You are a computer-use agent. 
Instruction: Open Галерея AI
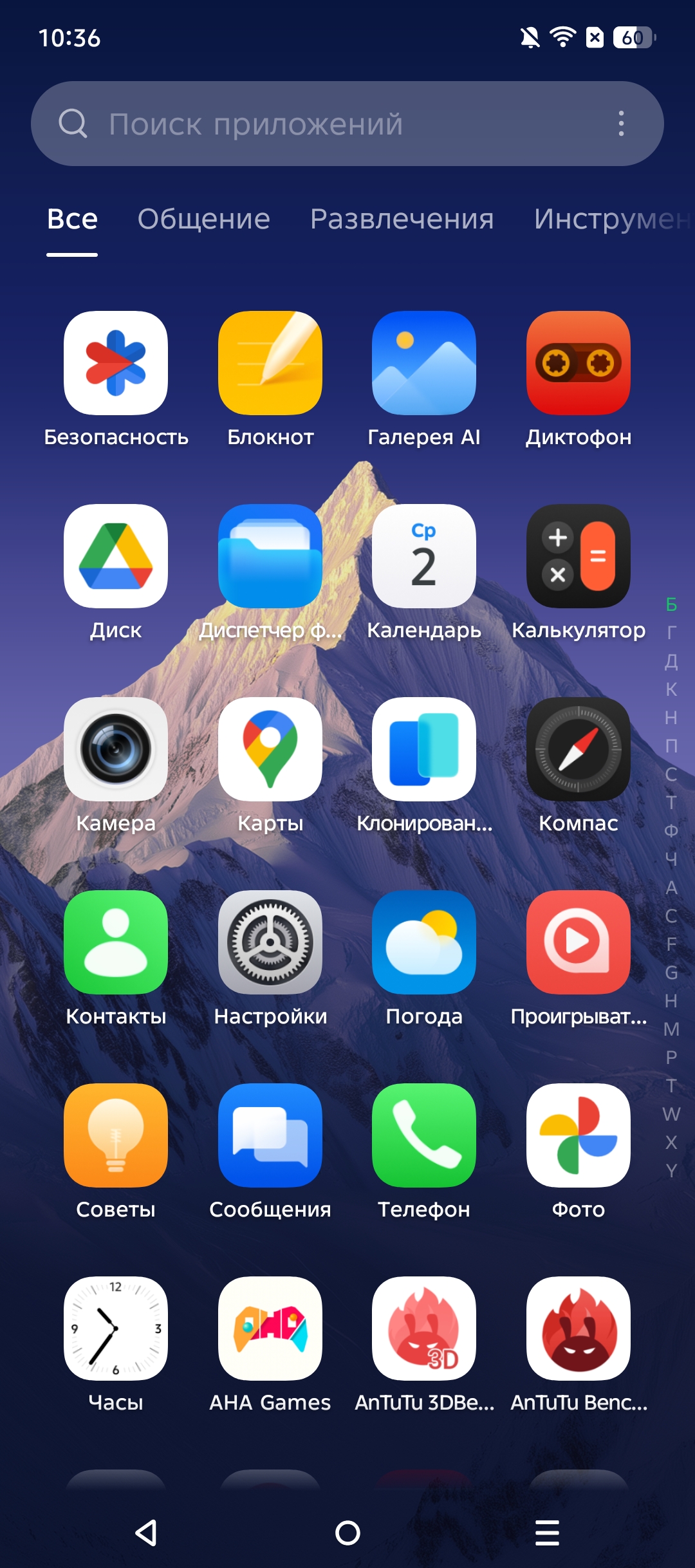424,363
